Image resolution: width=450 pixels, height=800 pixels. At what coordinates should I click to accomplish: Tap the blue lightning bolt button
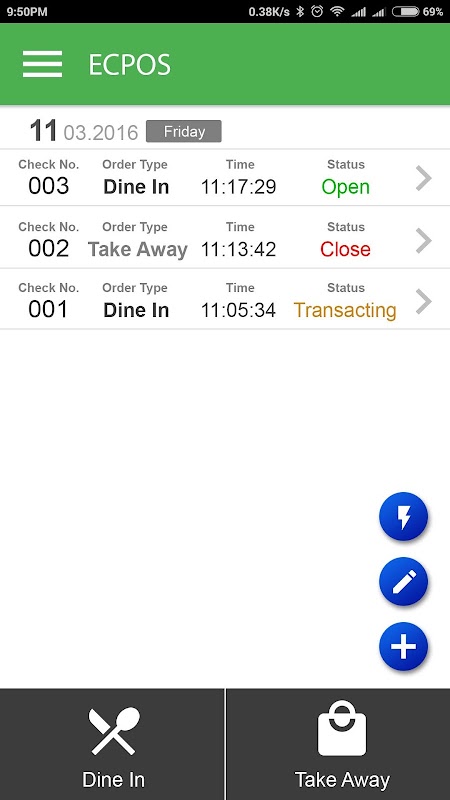(x=403, y=517)
